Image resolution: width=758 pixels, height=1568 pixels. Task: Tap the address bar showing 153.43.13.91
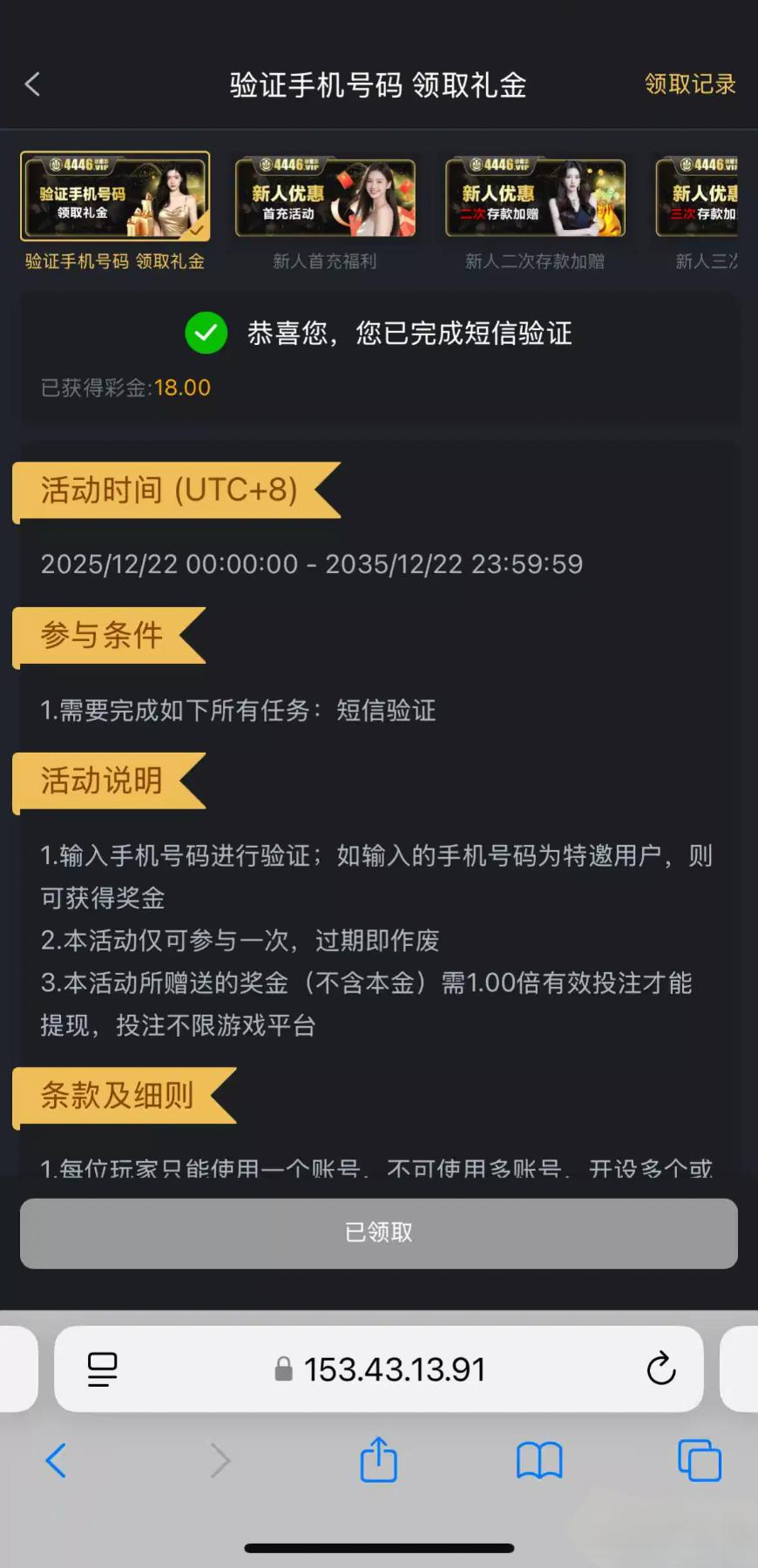(394, 1369)
